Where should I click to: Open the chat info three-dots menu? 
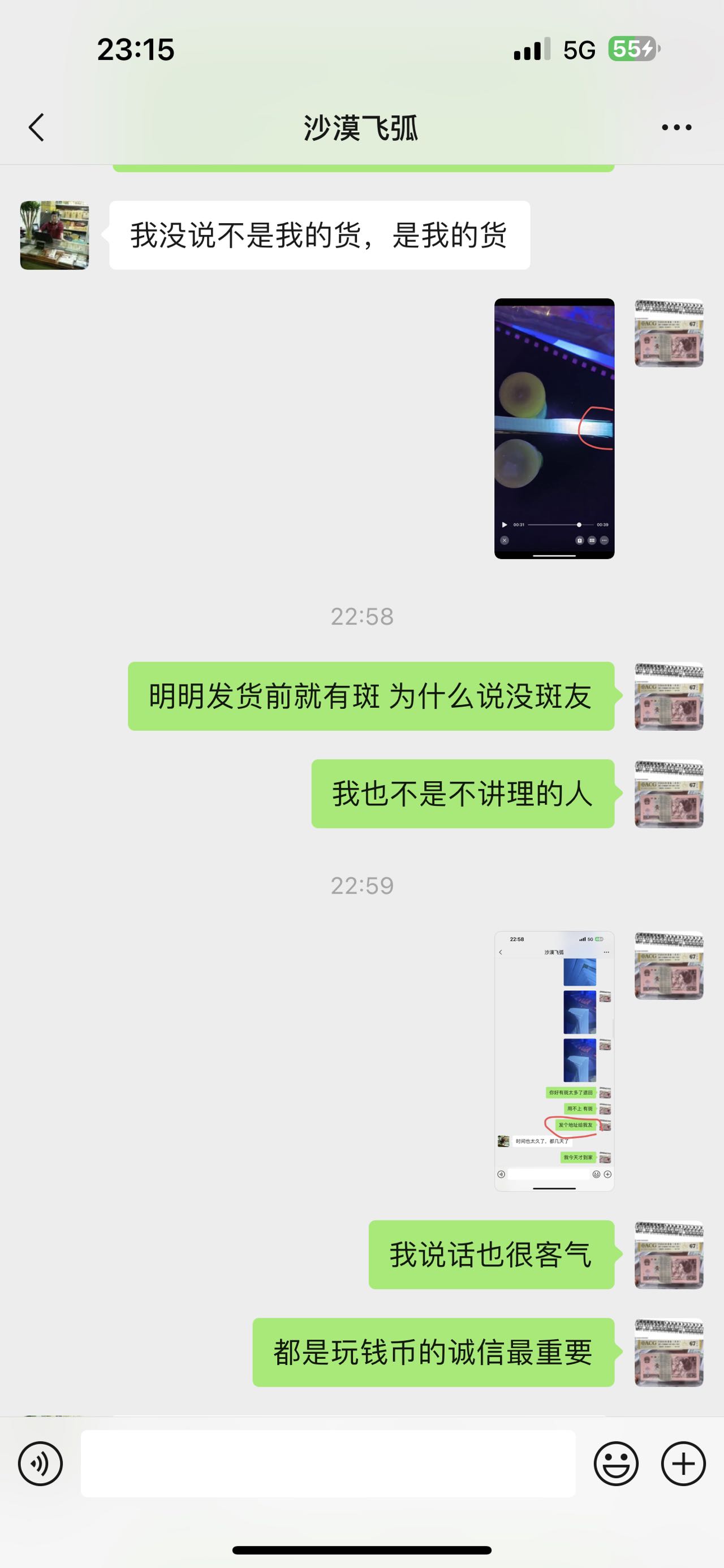tap(676, 127)
